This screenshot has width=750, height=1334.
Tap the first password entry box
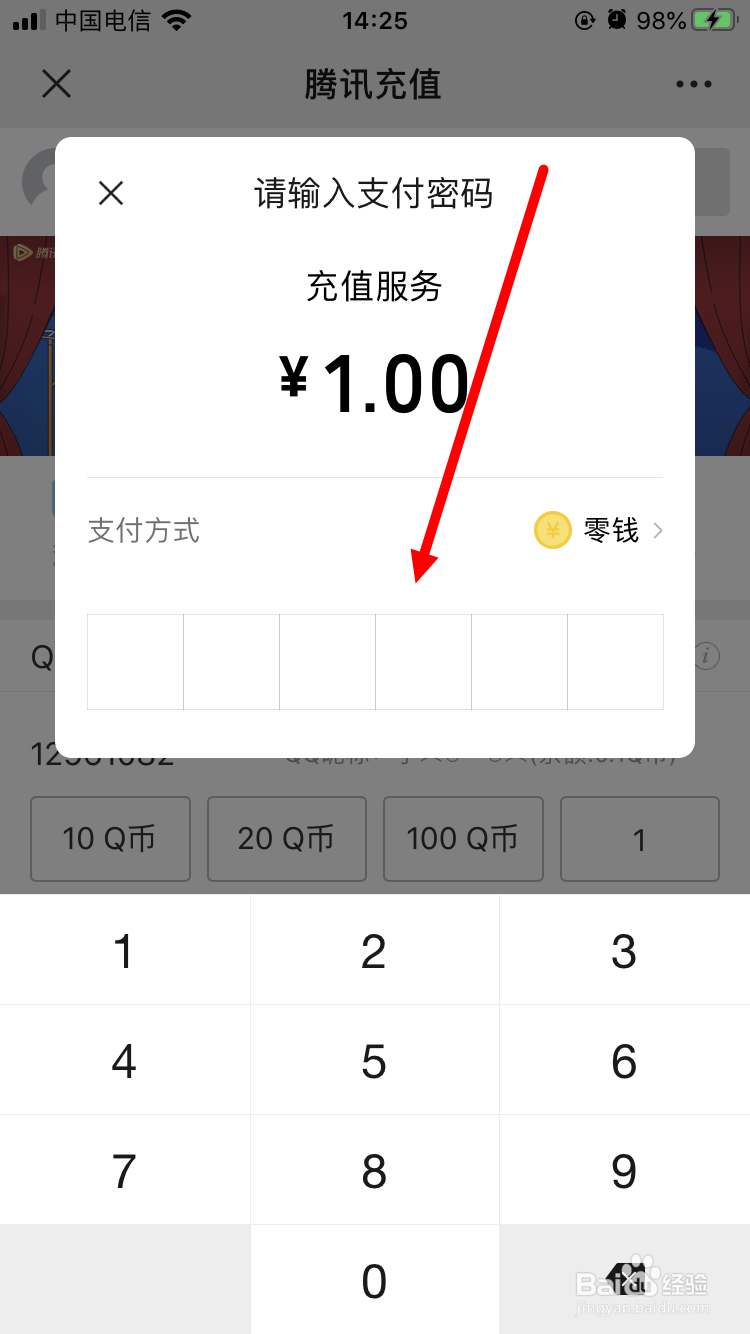coord(135,661)
